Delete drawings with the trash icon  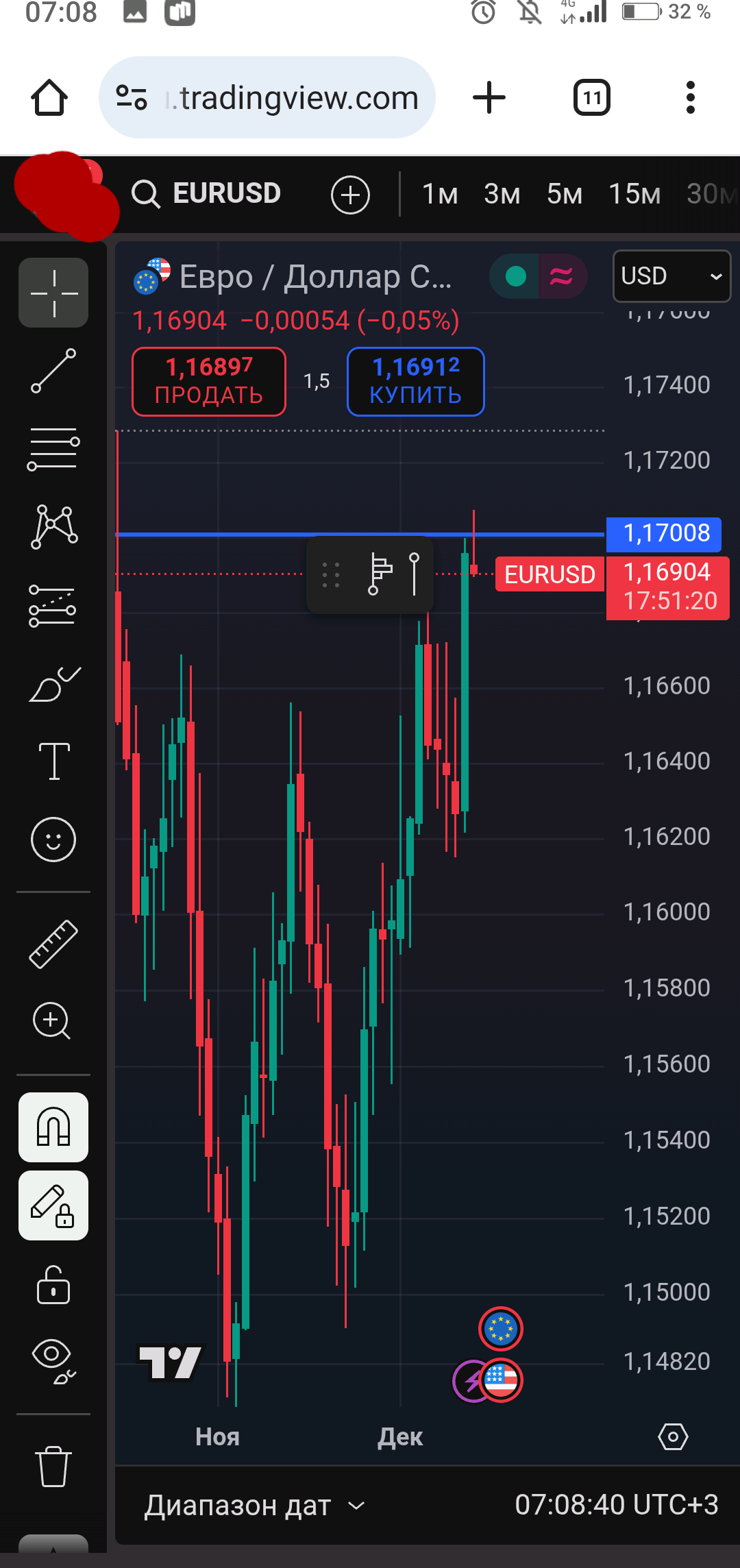53,1467
